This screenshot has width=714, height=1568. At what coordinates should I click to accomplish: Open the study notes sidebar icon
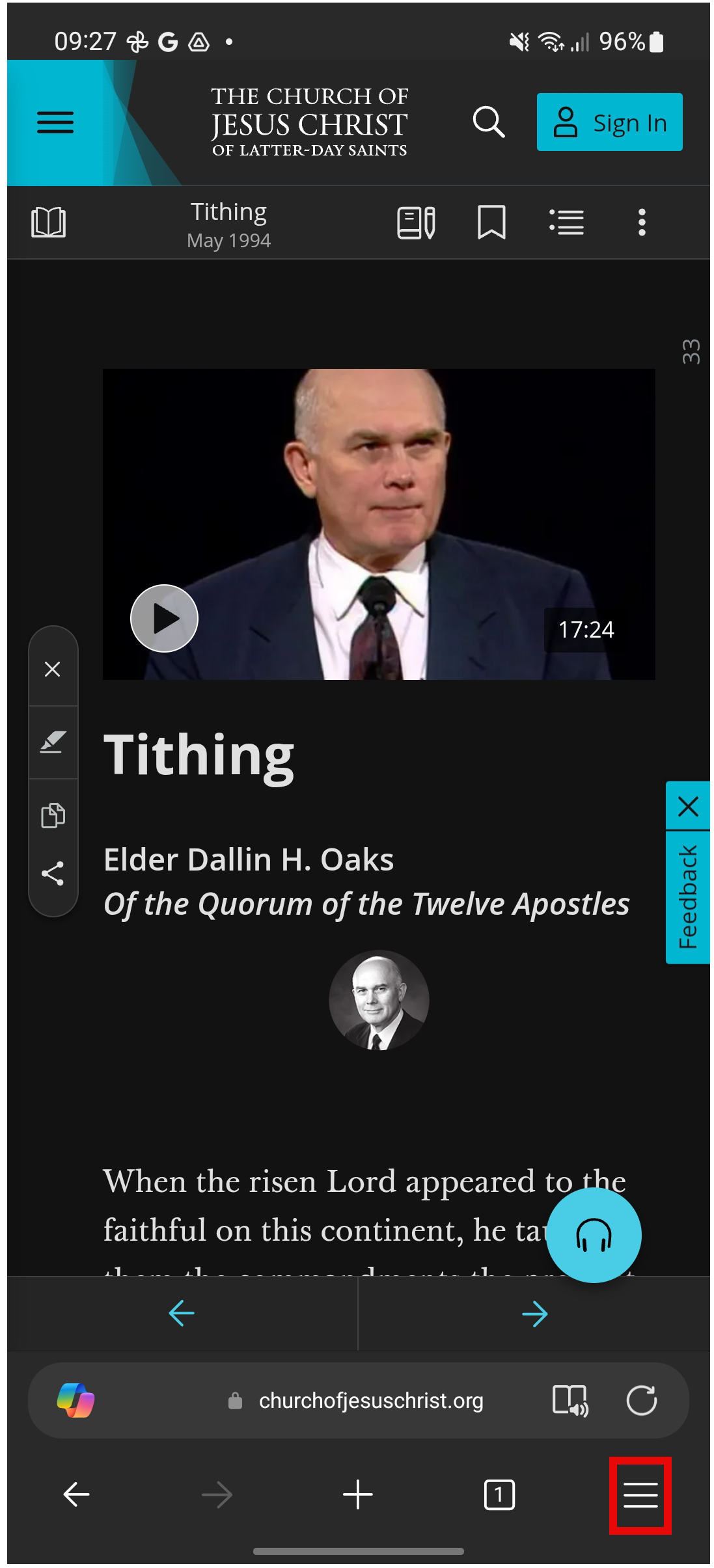(x=416, y=223)
